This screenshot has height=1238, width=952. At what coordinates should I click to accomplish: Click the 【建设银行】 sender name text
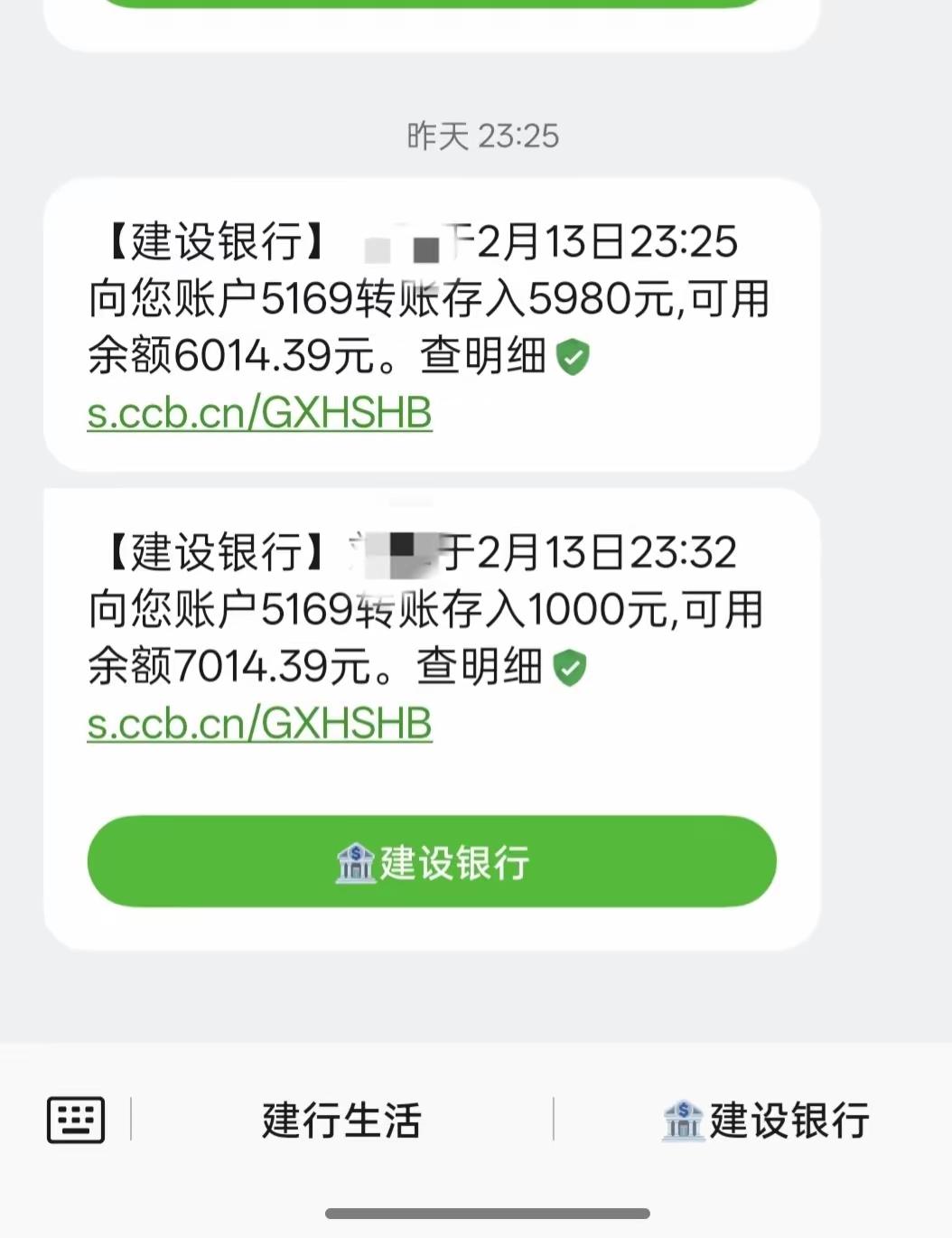[217, 241]
